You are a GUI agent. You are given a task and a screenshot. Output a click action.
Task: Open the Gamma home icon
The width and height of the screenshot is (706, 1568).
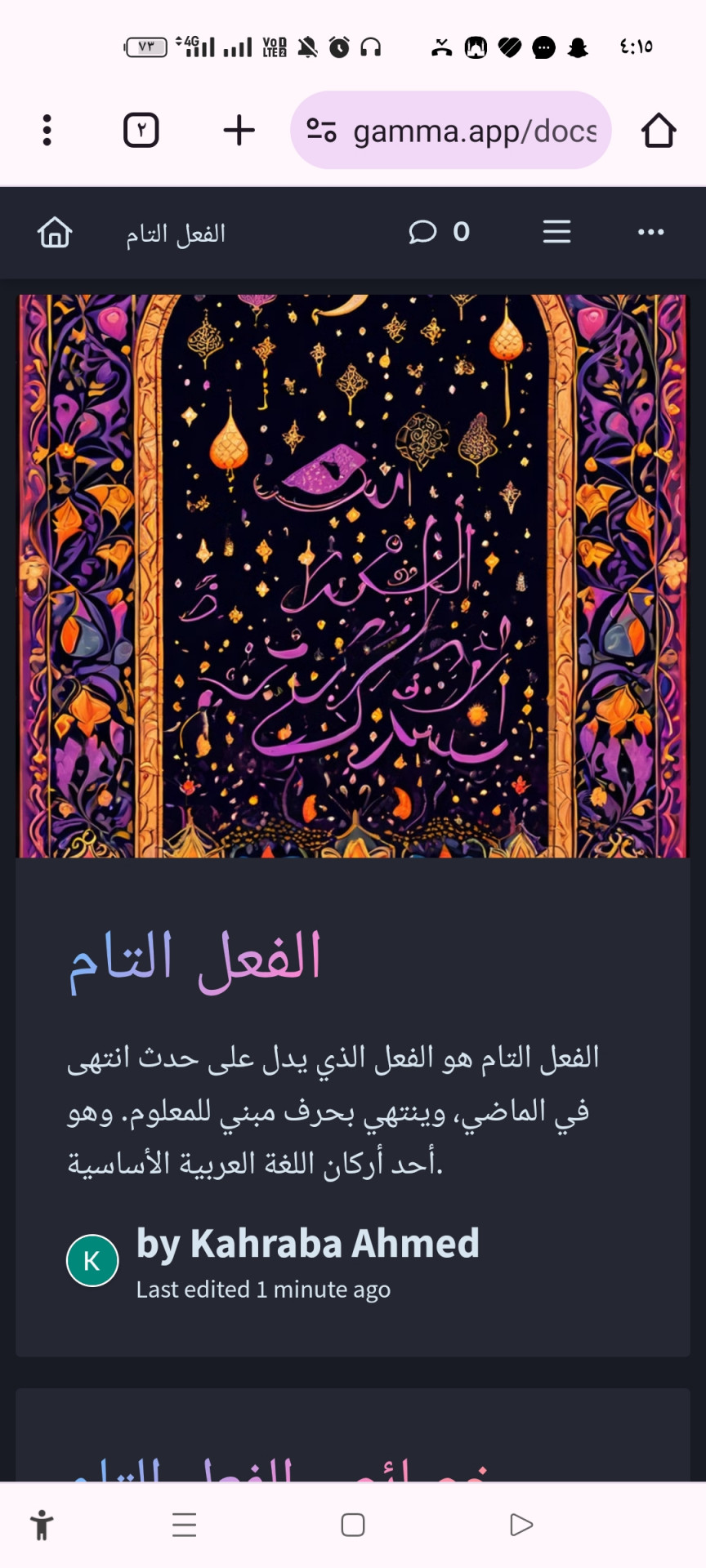[55, 233]
